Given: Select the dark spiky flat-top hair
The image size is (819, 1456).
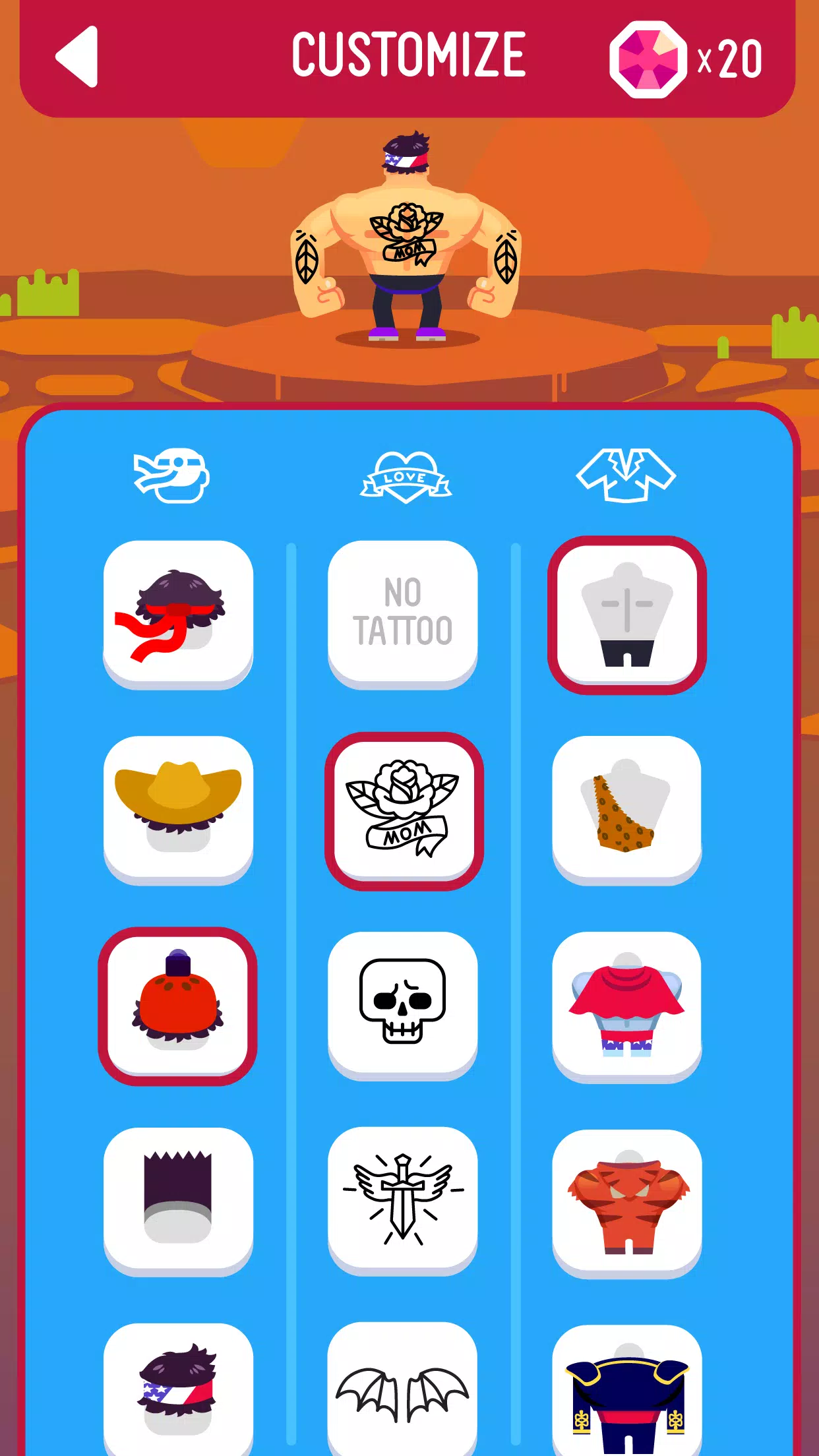Looking at the screenshot, I should (x=178, y=1201).
